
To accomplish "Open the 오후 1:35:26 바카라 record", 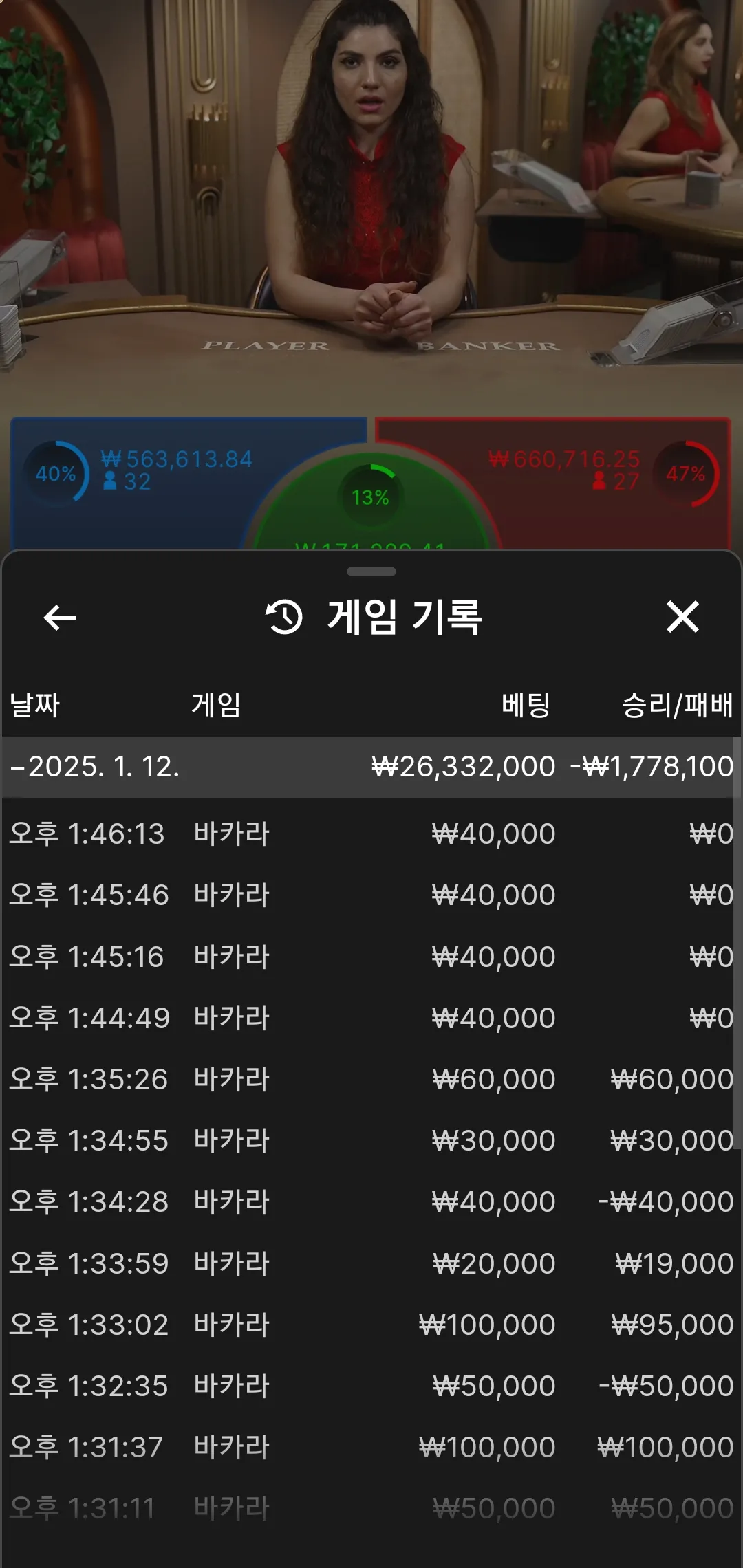I will [371, 1079].
